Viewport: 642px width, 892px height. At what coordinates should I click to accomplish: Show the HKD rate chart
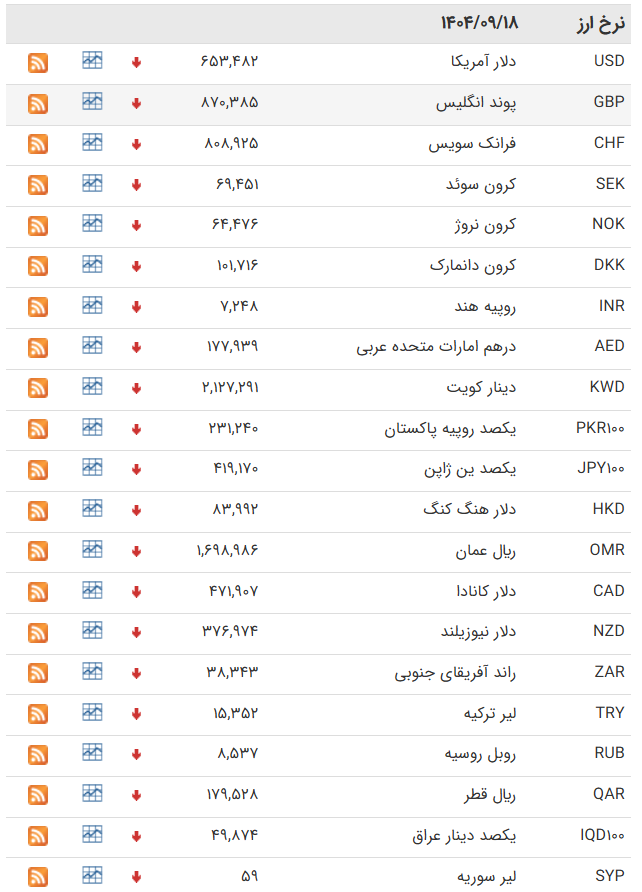click(92, 508)
